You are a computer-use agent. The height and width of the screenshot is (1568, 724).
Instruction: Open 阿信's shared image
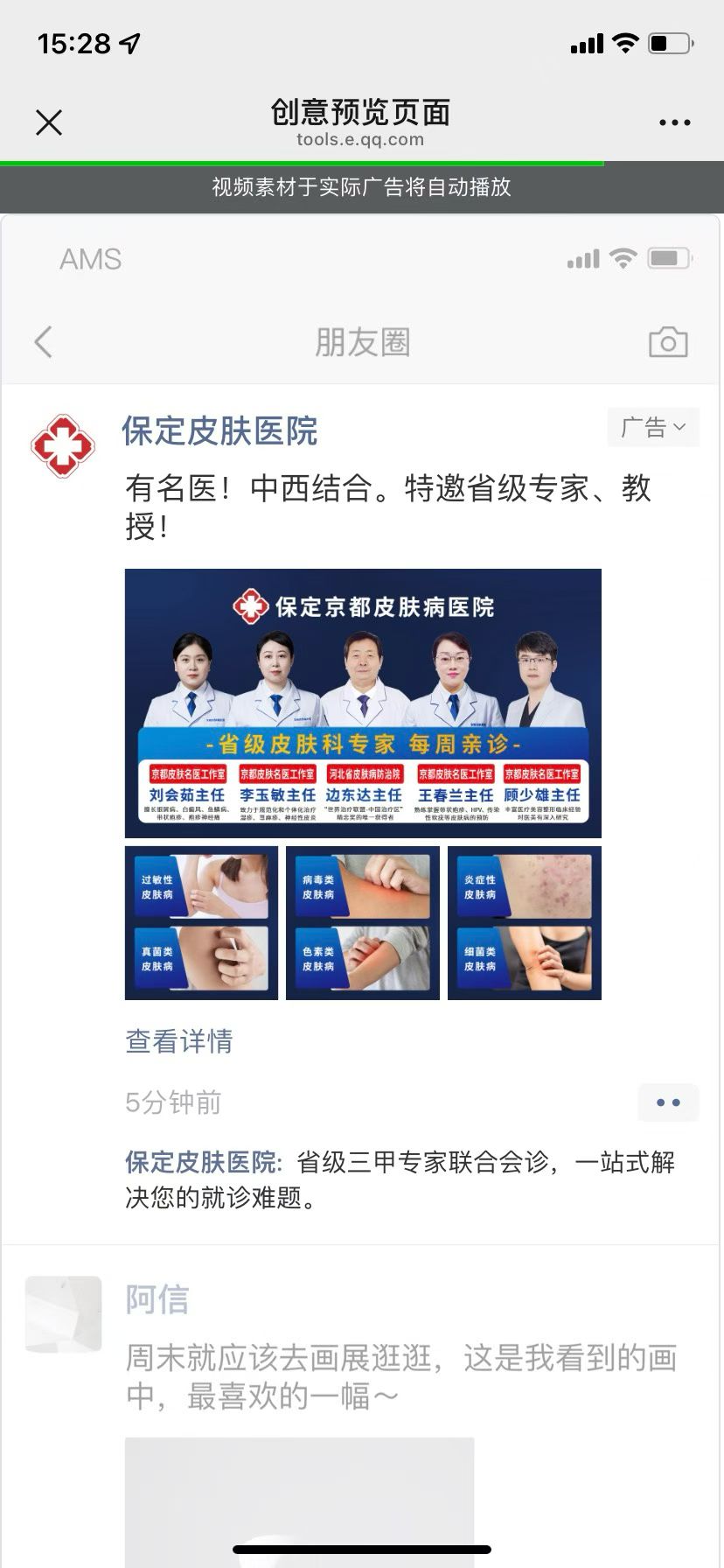click(x=299, y=1501)
